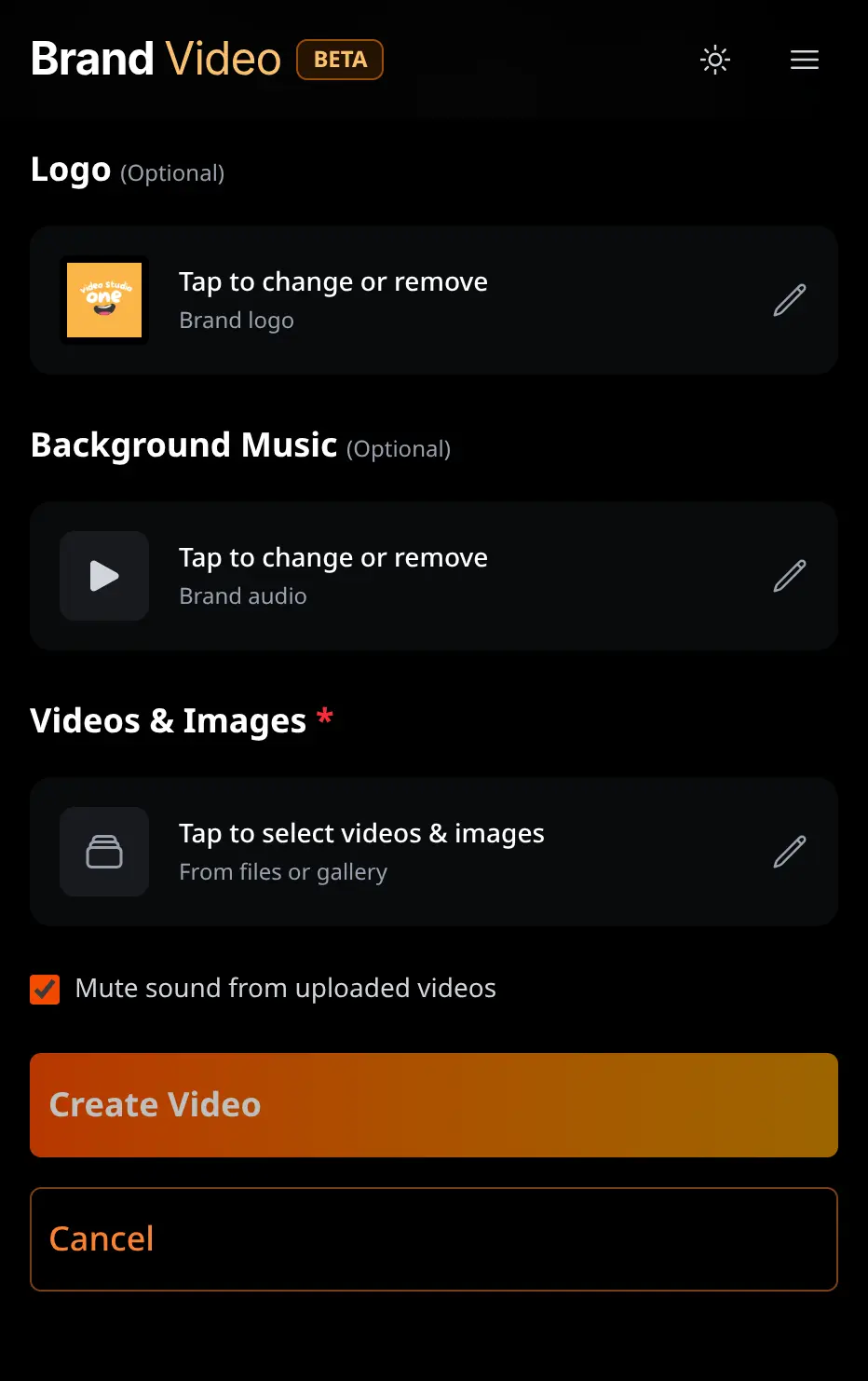The height and width of the screenshot is (1381, 868).
Task: Click the orange gradient Create Video bar
Action: pyautogui.click(x=434, y=1105)
